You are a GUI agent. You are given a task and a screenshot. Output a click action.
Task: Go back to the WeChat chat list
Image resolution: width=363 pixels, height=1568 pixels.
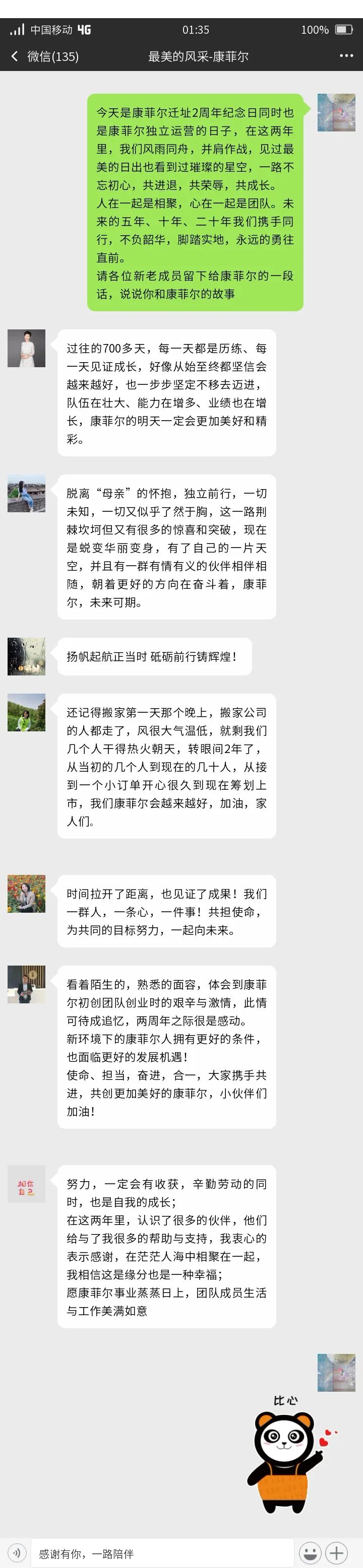43,56
